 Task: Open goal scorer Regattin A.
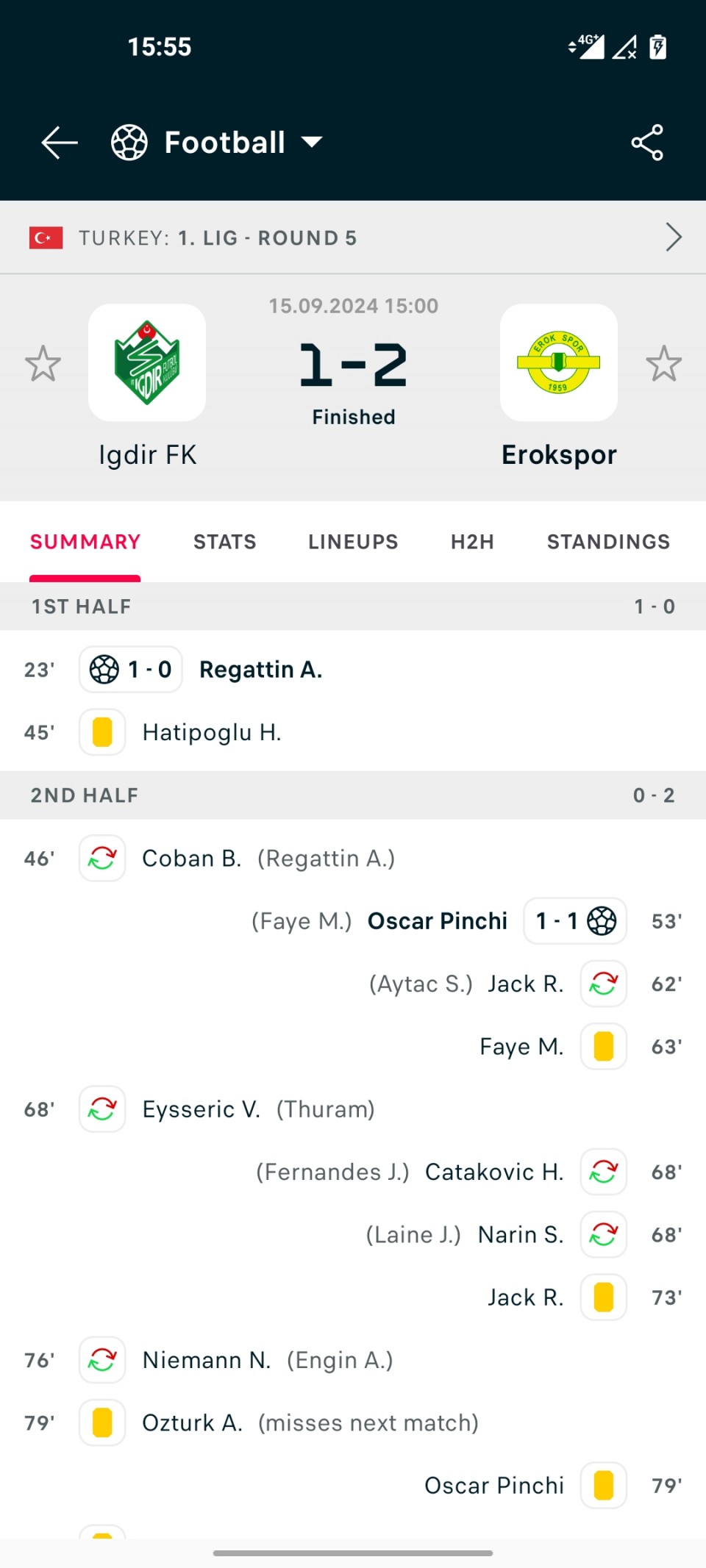[261, 670]
